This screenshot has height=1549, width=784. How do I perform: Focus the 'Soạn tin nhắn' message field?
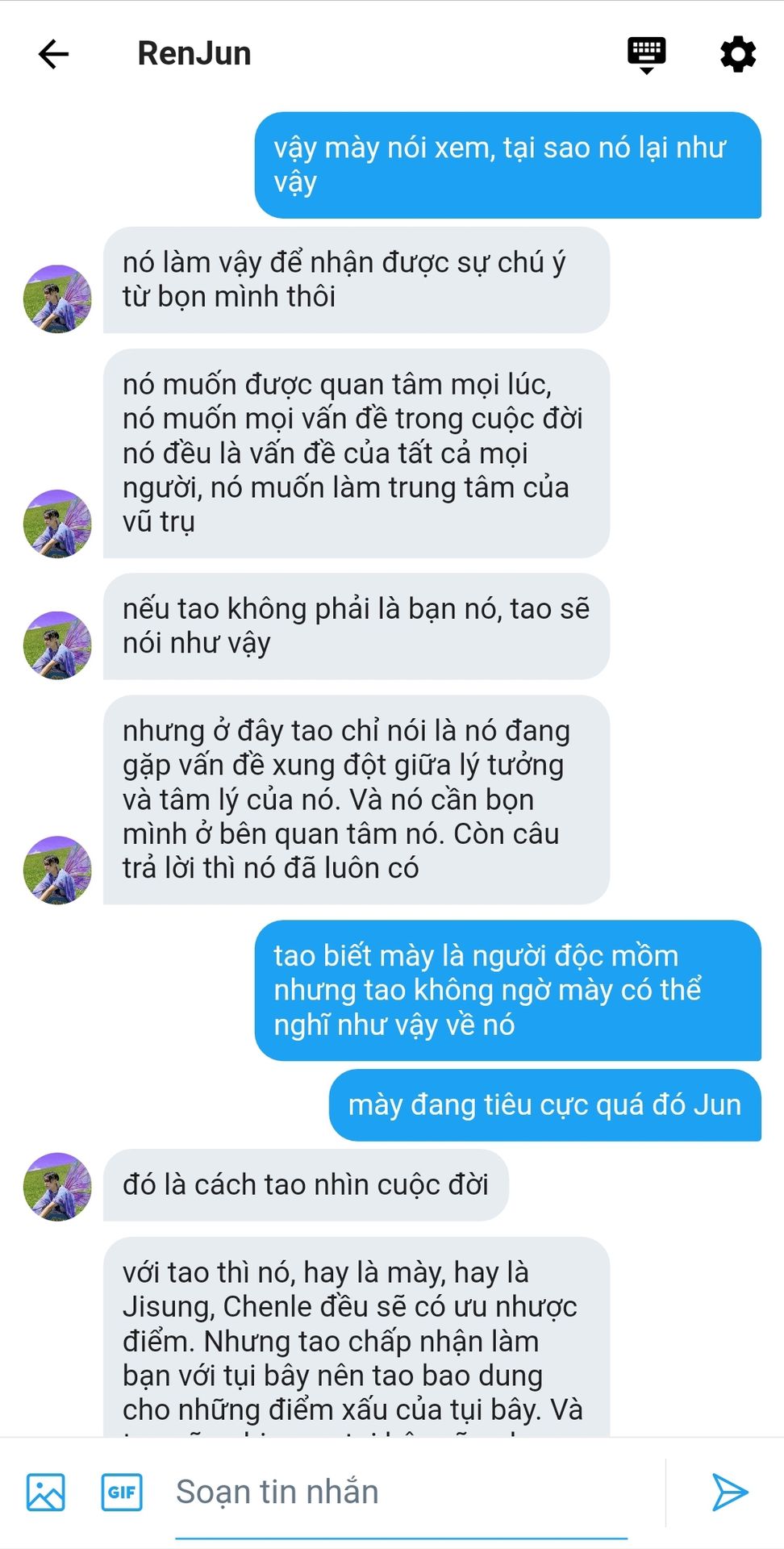pyautogui.click(x=401, y=1492)
